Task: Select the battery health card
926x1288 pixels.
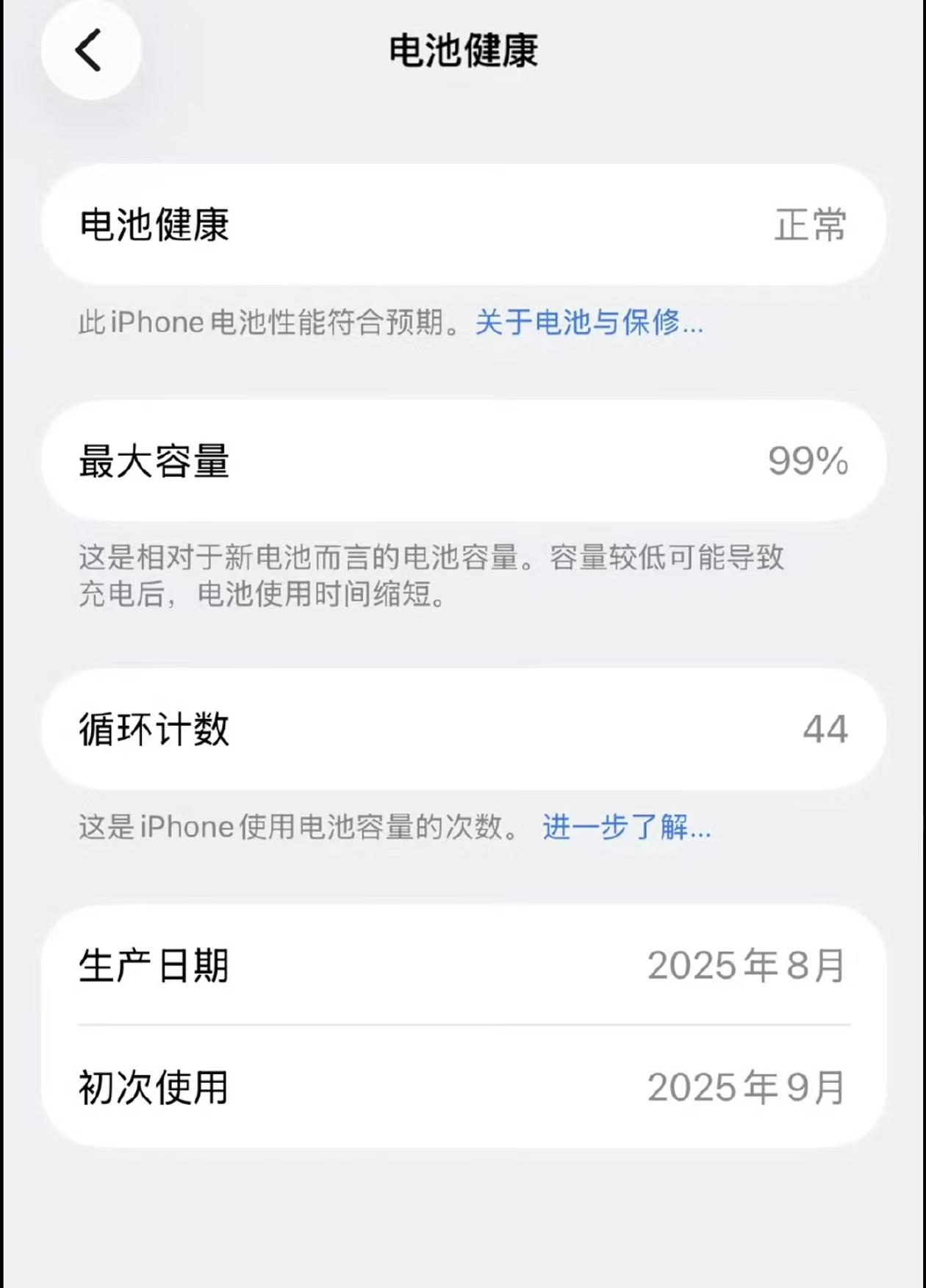Action: pyautogui.click(x=462, y=226)
